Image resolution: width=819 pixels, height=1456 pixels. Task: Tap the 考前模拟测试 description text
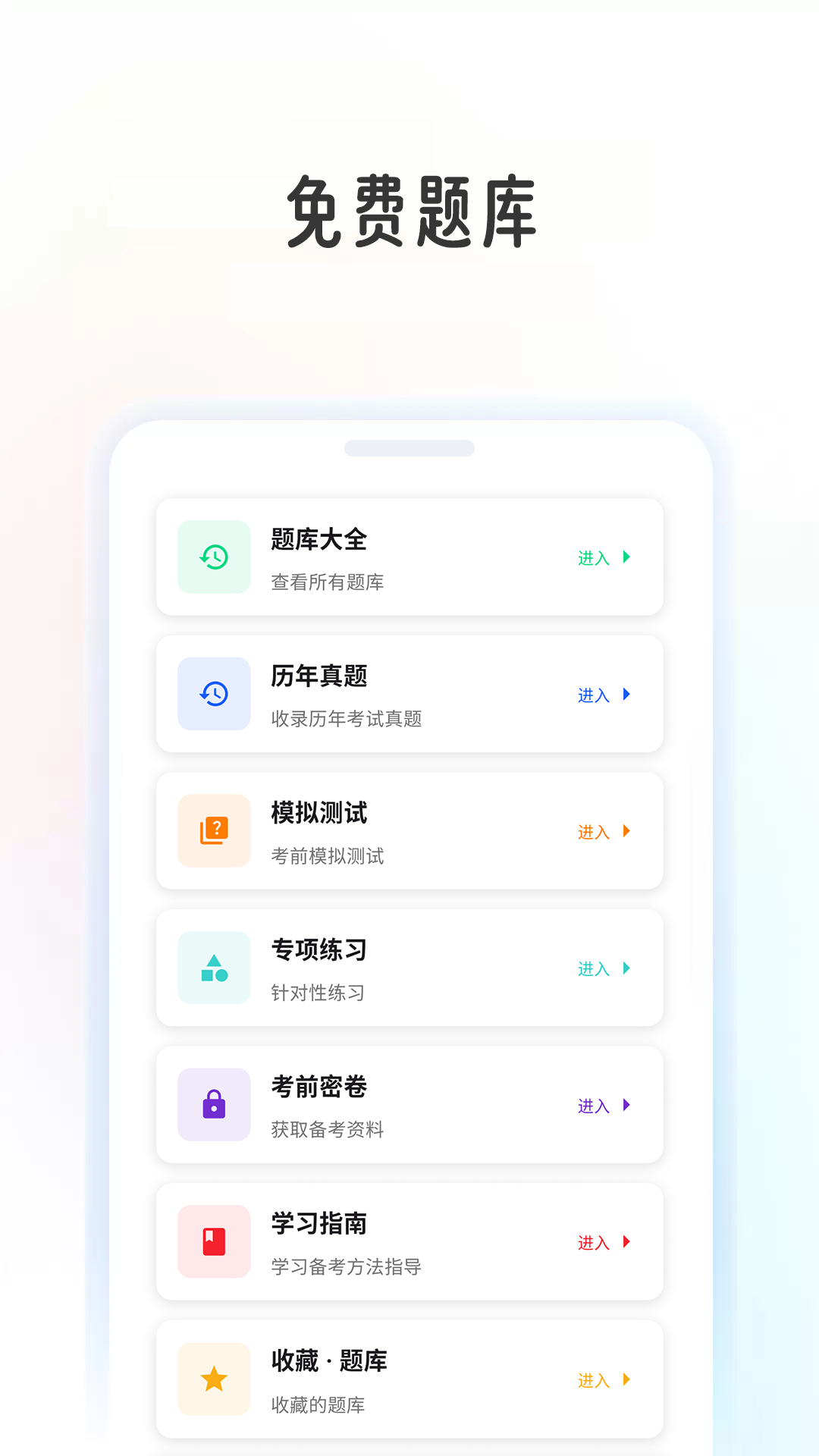pyautogui.click(x=328, y=857)
